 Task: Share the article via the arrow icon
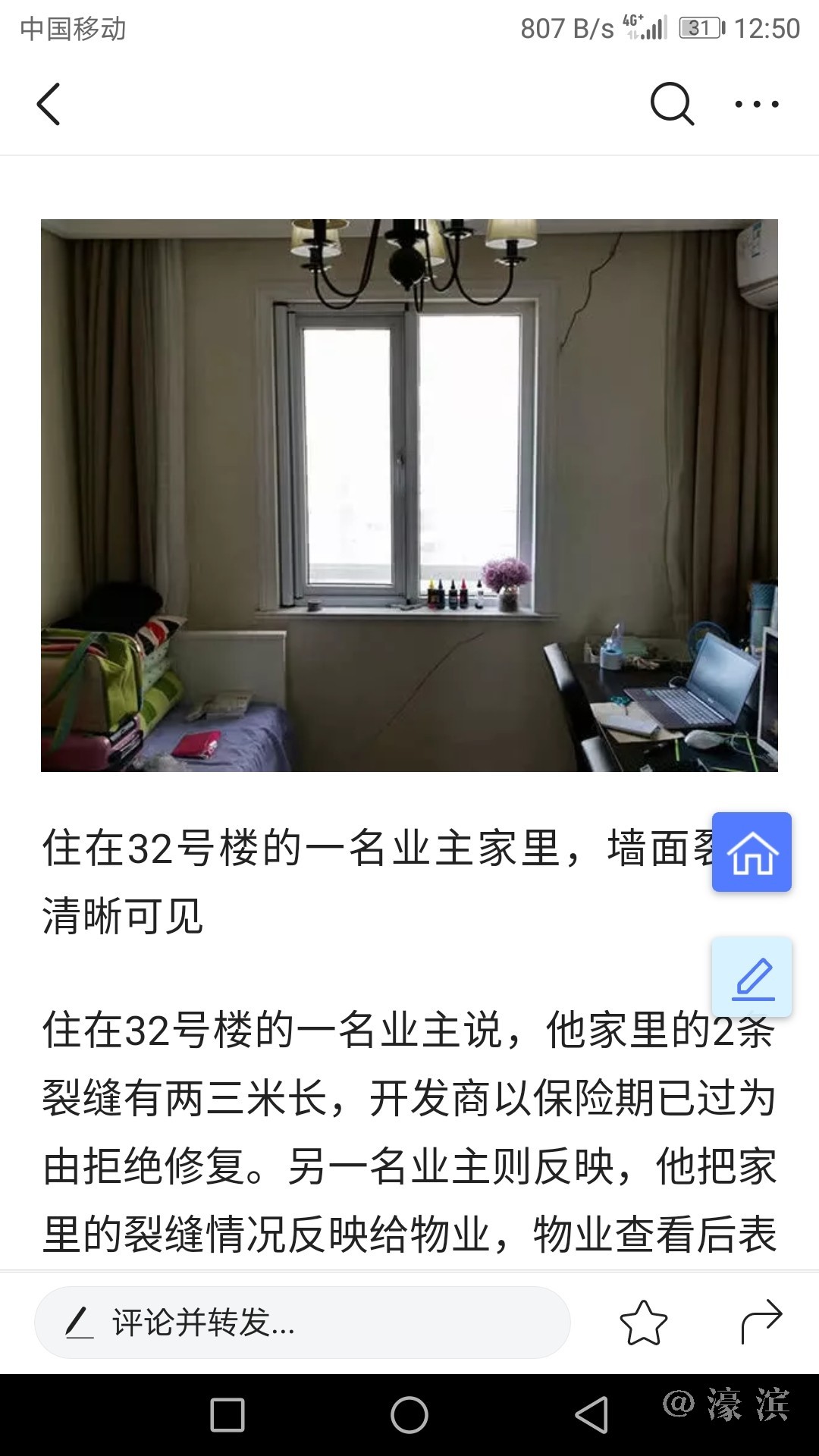pyautogui.click(x=761, y=1321)
